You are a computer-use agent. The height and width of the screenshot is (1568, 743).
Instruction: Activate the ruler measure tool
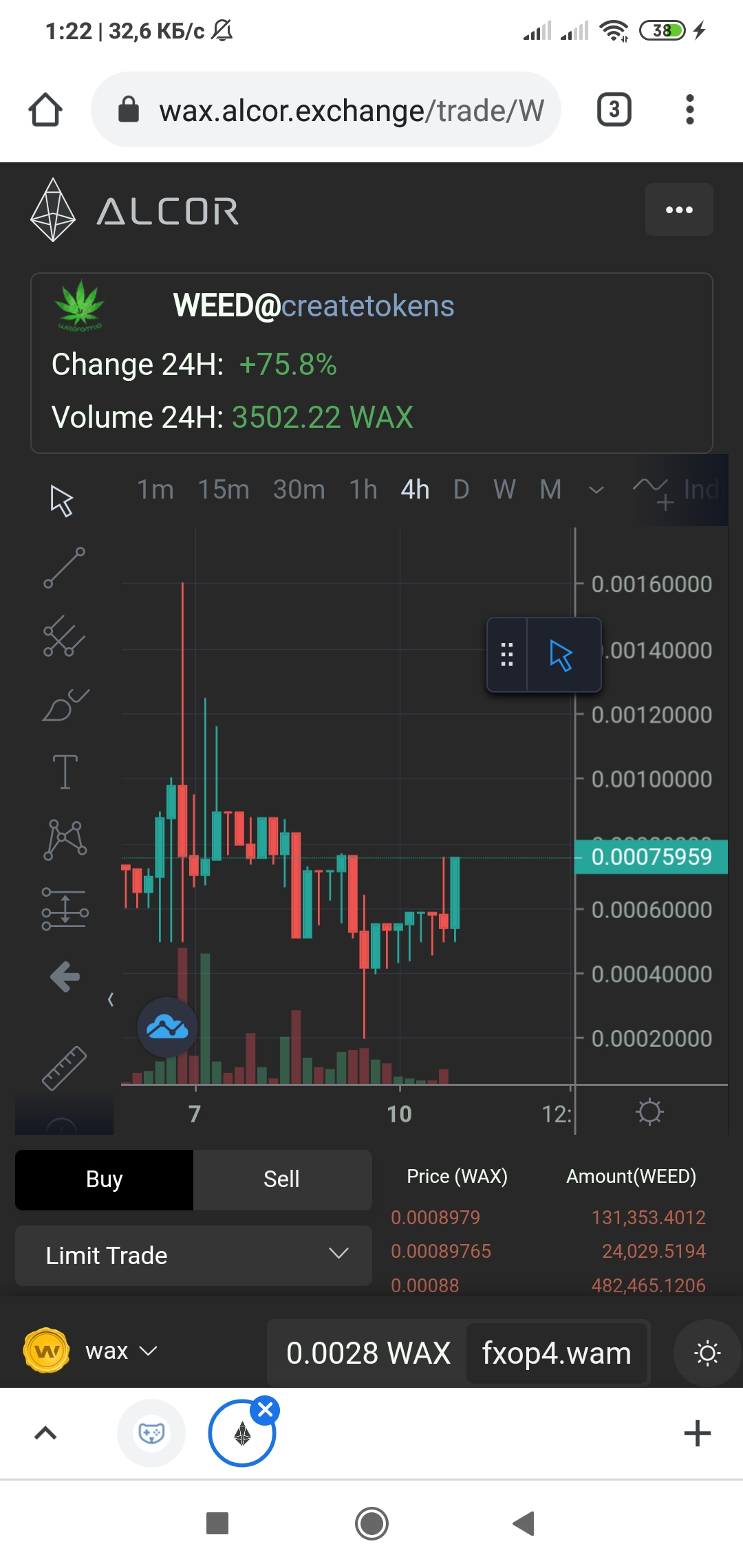coord(64,1068)
